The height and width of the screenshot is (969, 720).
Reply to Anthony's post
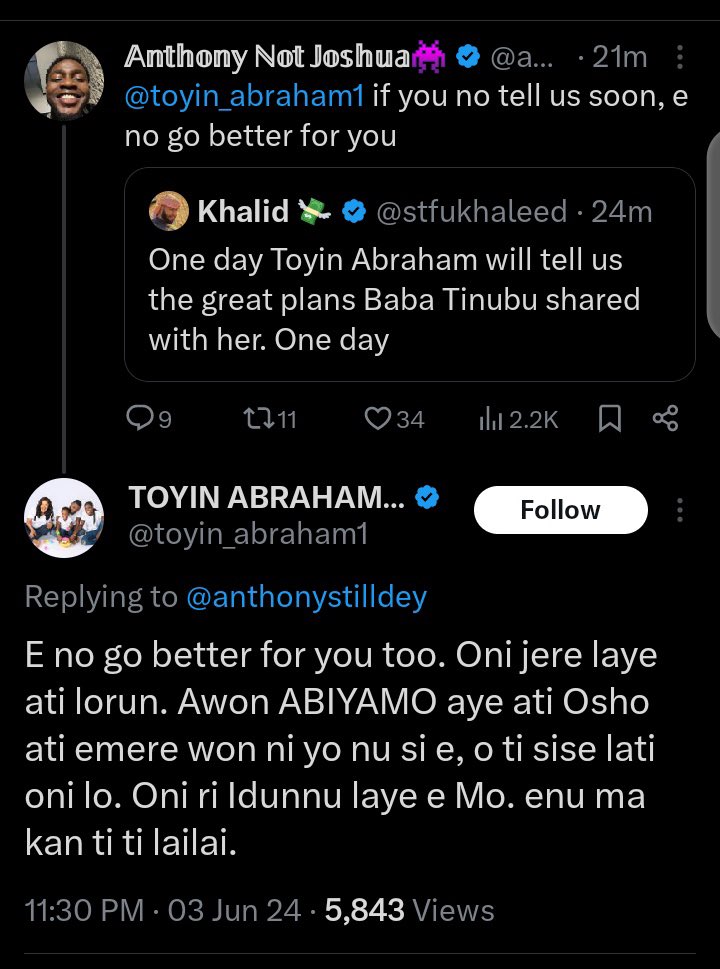(x=150, y=419)
